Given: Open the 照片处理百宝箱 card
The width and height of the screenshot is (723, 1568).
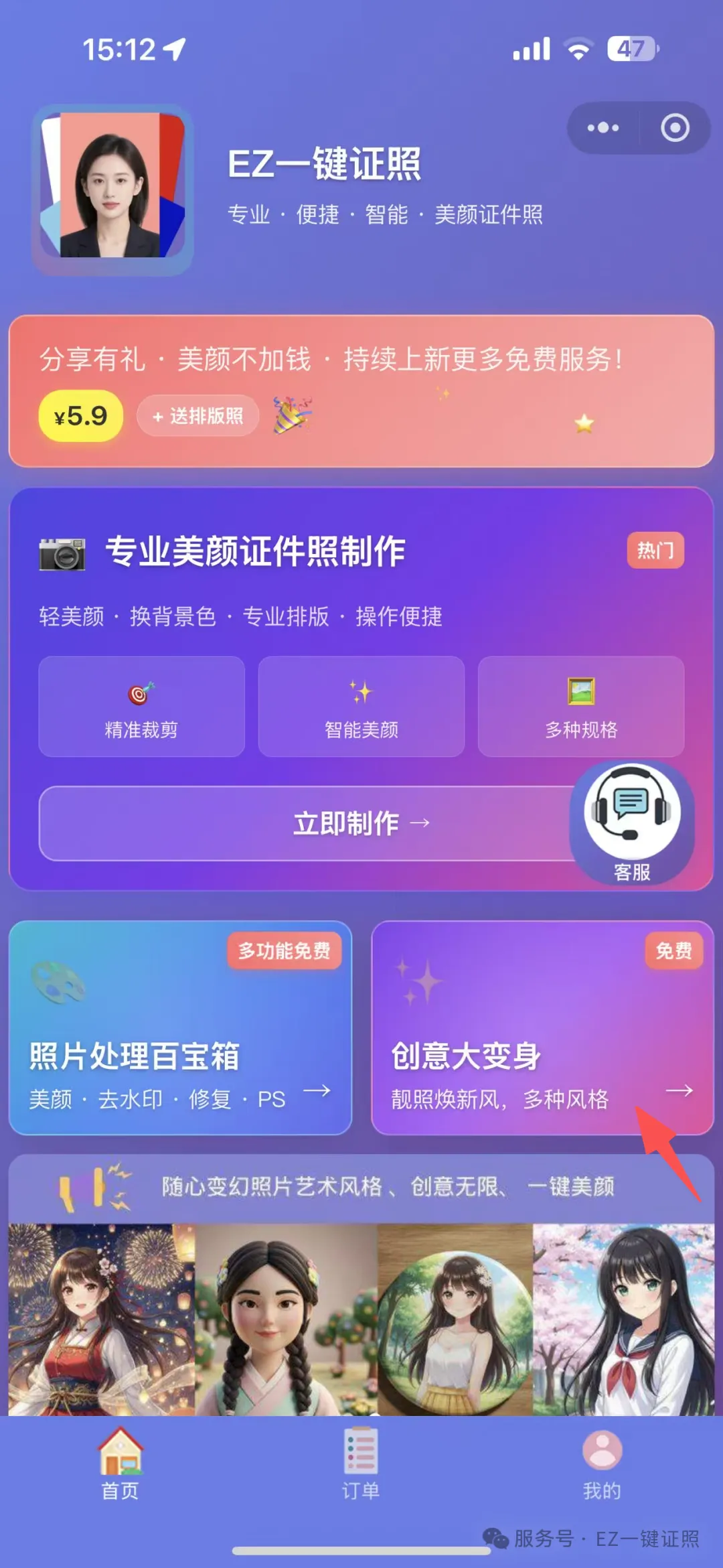Looking at the screenshot, I should pos(180,1028).
